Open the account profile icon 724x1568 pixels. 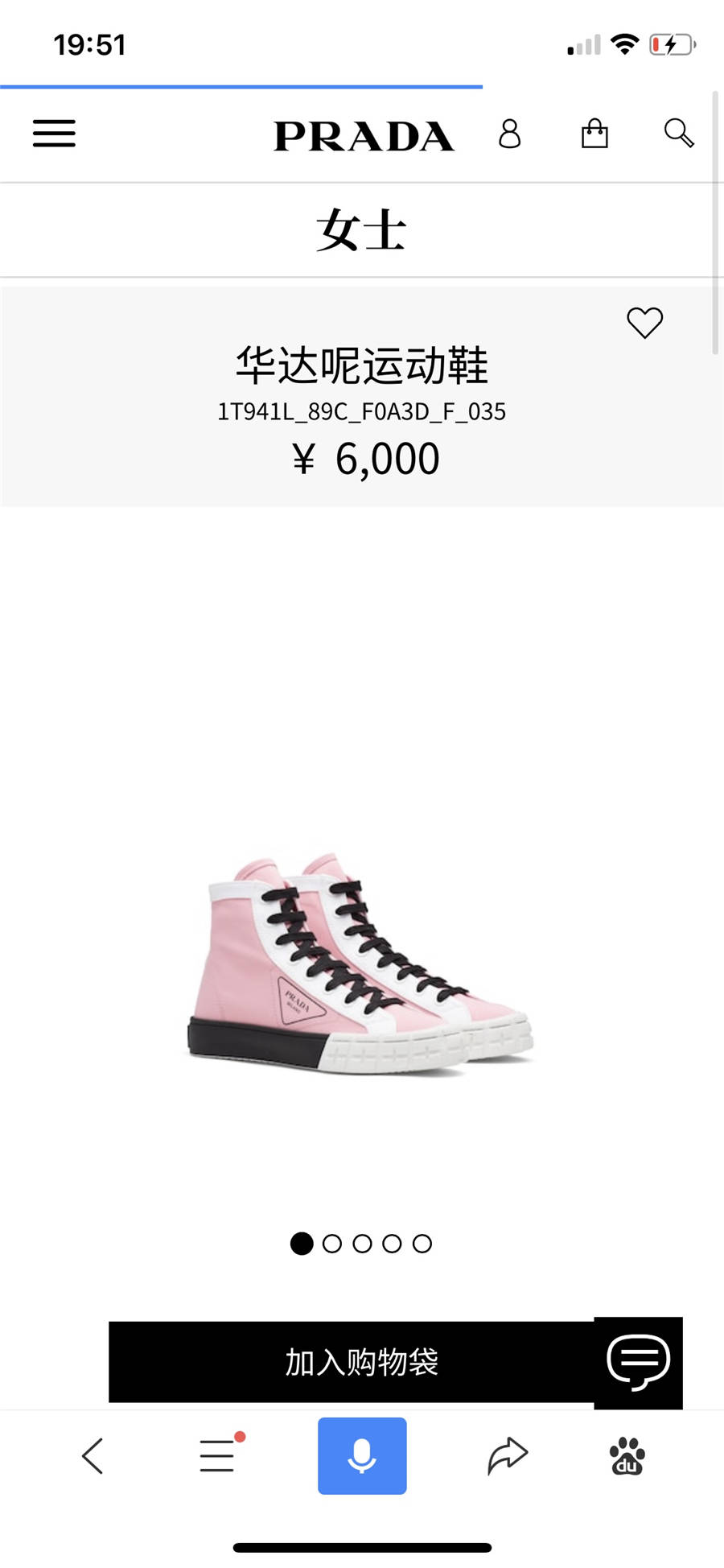[509, 134]
